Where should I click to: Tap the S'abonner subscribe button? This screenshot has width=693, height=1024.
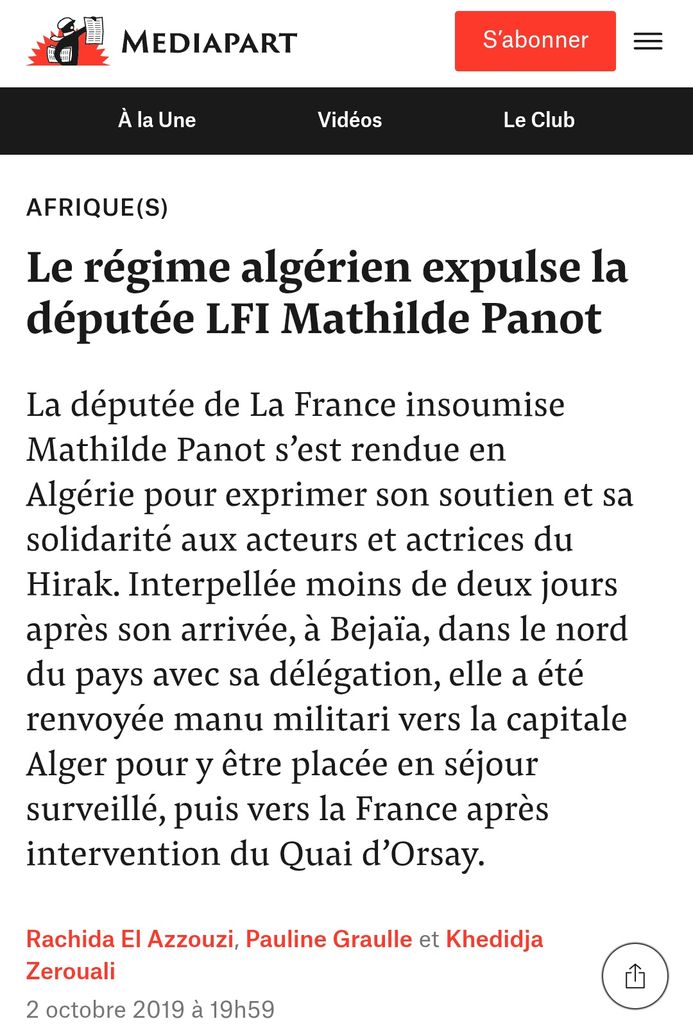tap(535, 40)
